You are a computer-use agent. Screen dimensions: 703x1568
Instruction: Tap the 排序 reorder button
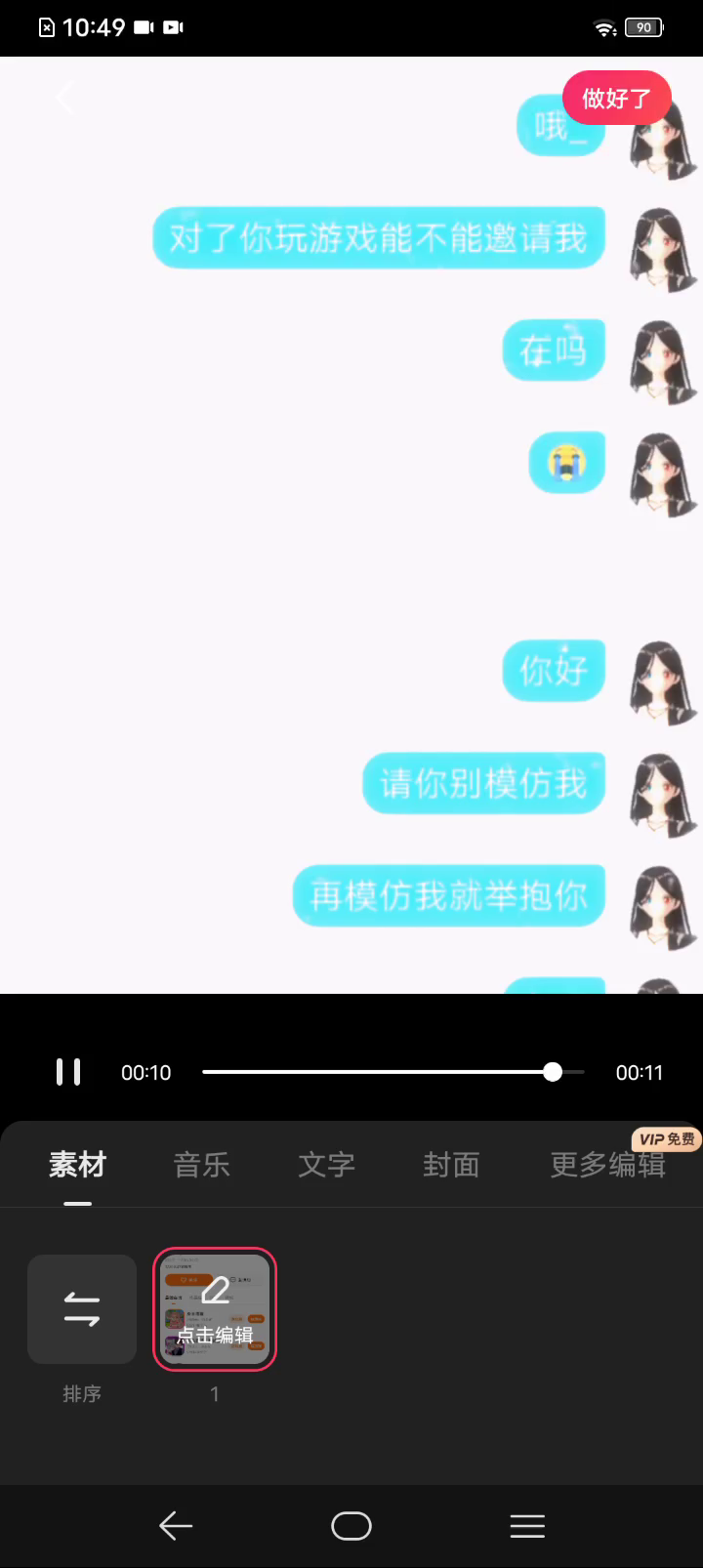82,1309
